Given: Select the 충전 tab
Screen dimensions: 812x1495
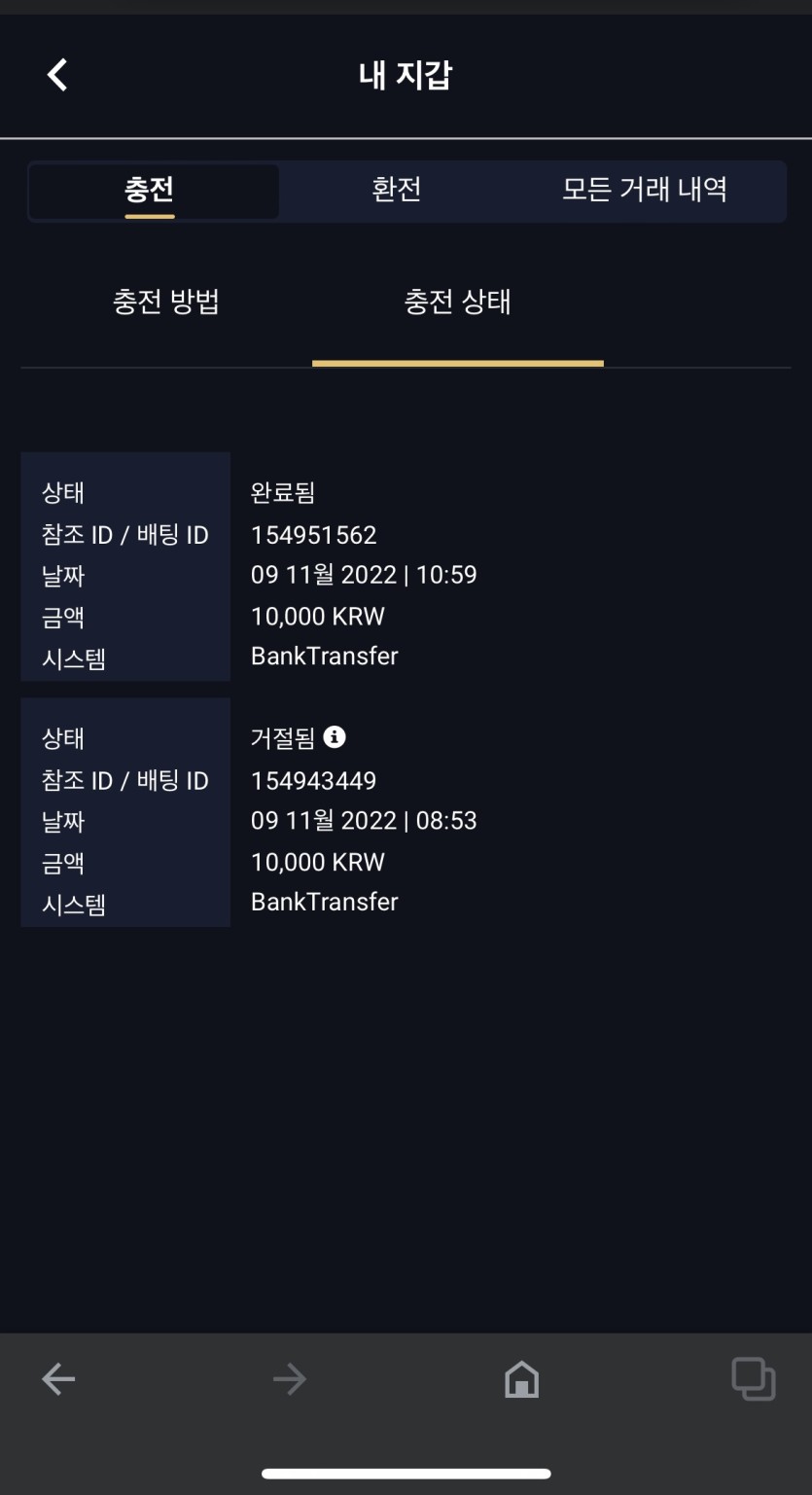Looking at the screenshot, I should (150, 191).
